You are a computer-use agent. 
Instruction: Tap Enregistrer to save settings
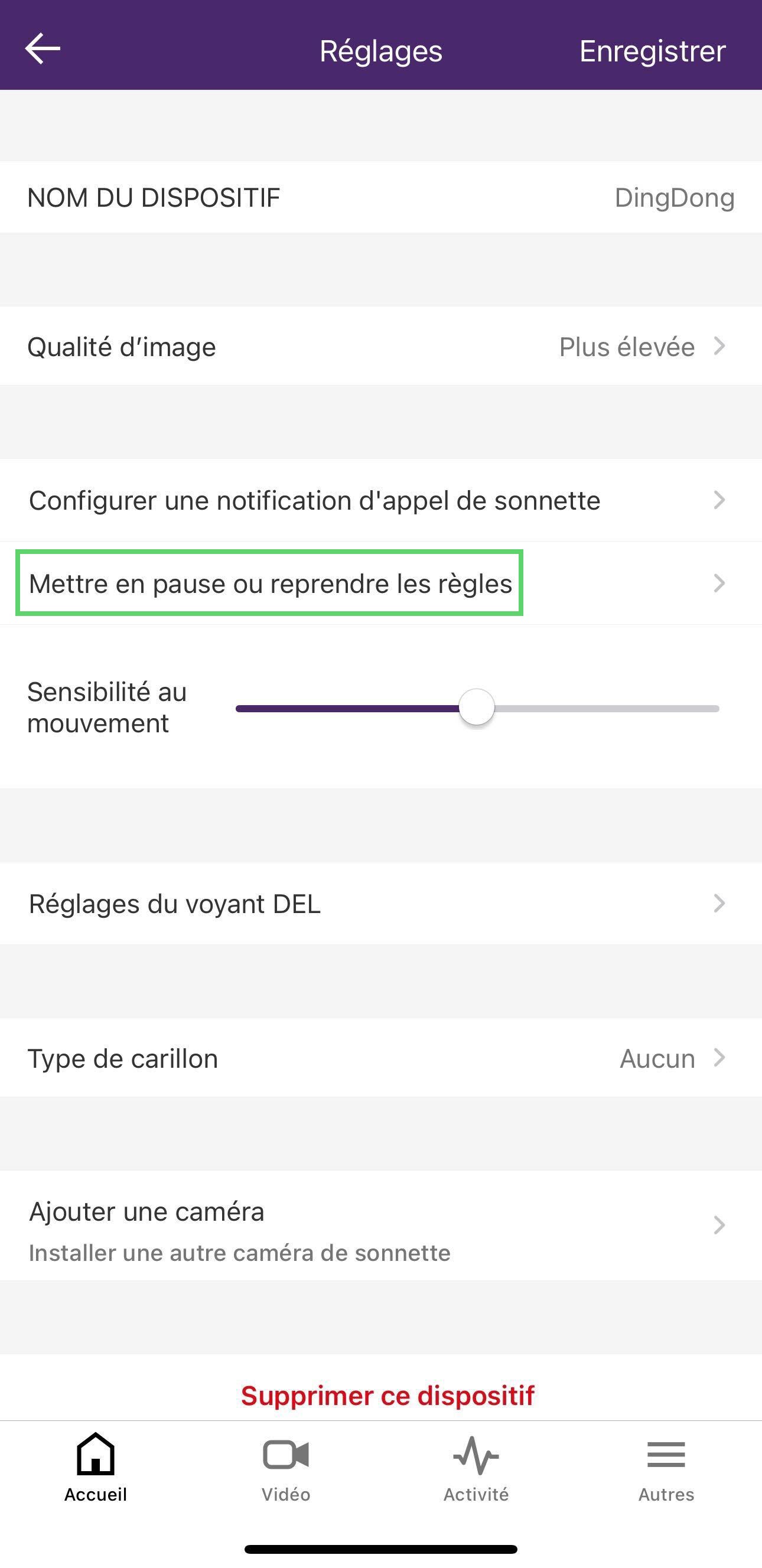click(652, 51)
